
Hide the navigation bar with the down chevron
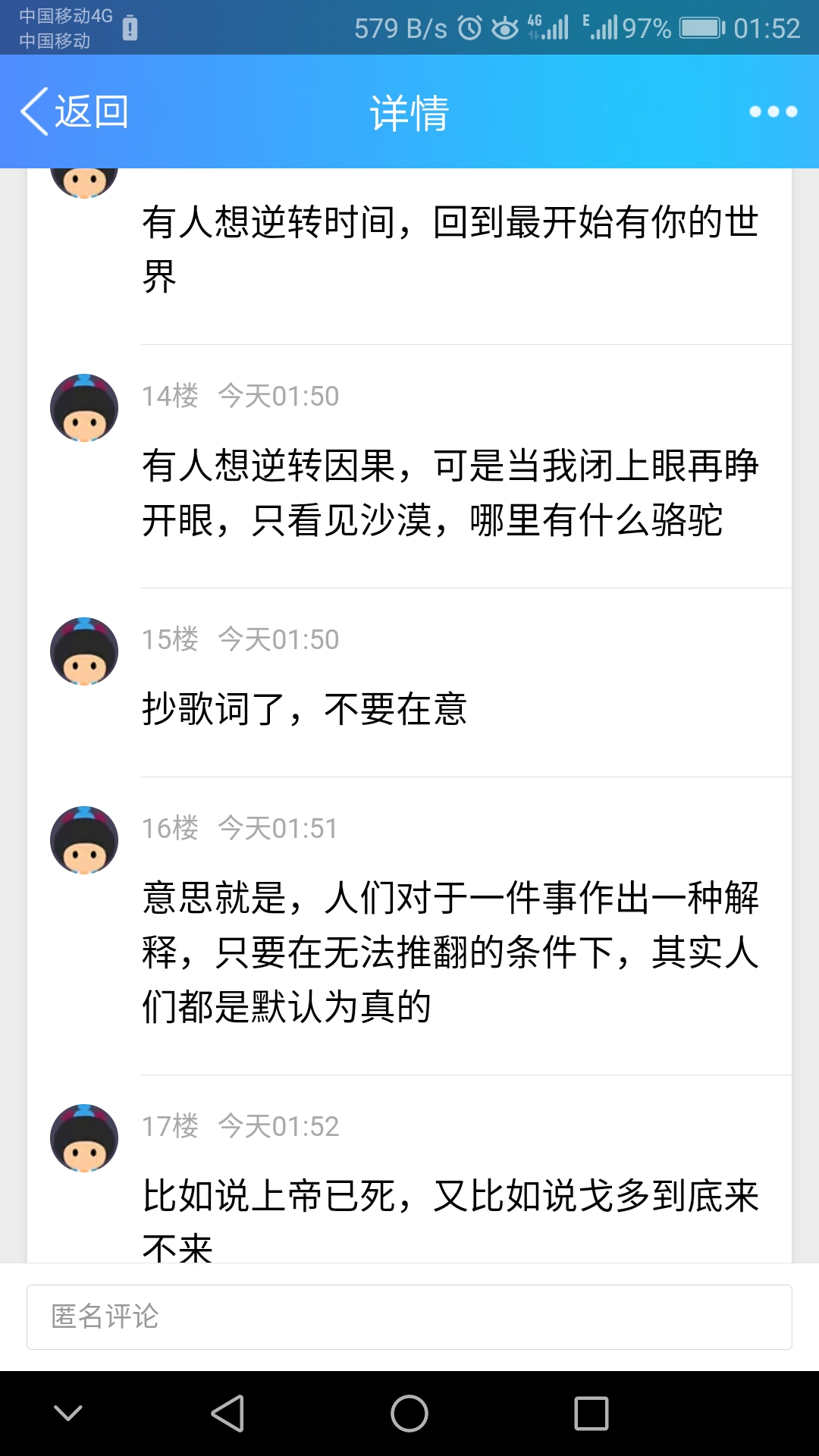[x=68, y=1414]
